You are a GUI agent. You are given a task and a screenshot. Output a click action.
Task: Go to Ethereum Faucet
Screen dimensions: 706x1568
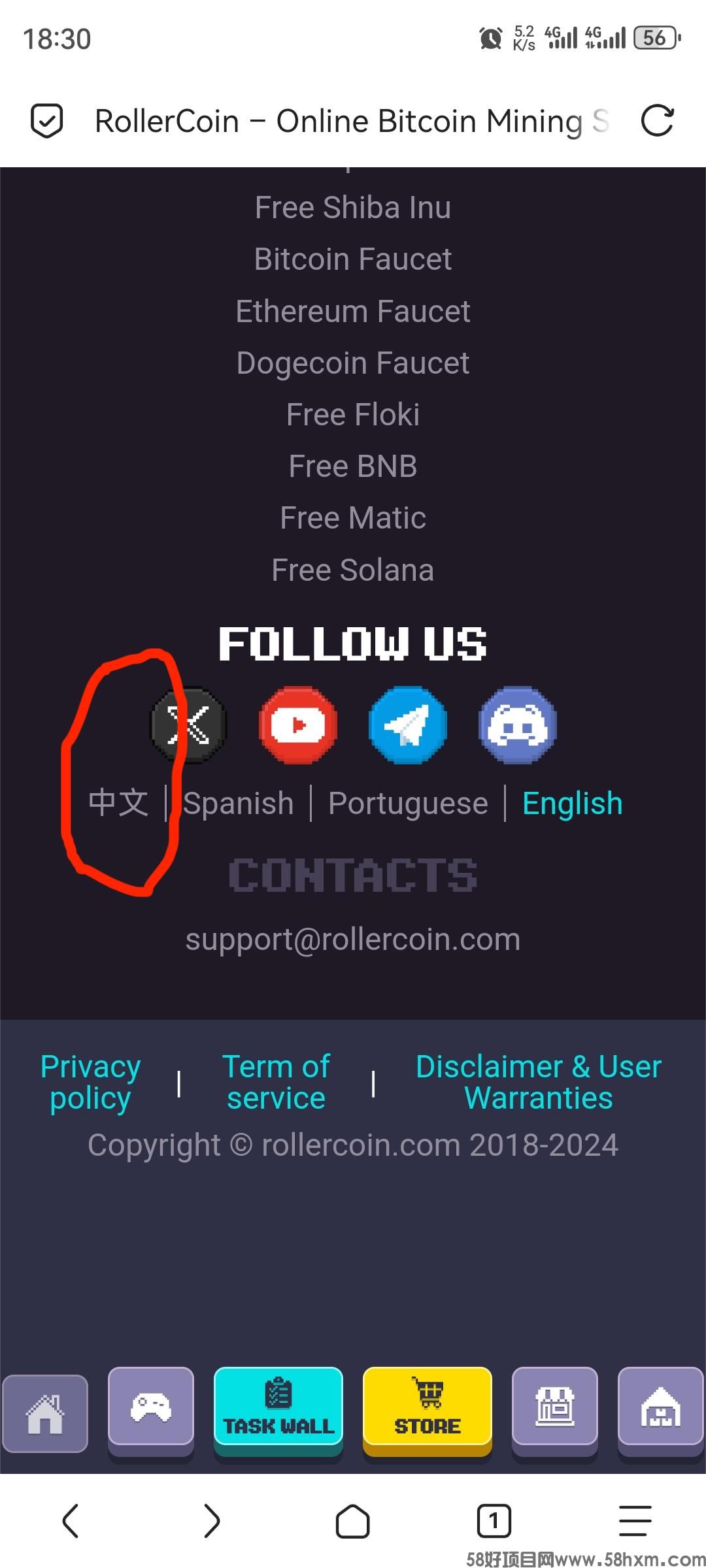click(x=352, y=311)
